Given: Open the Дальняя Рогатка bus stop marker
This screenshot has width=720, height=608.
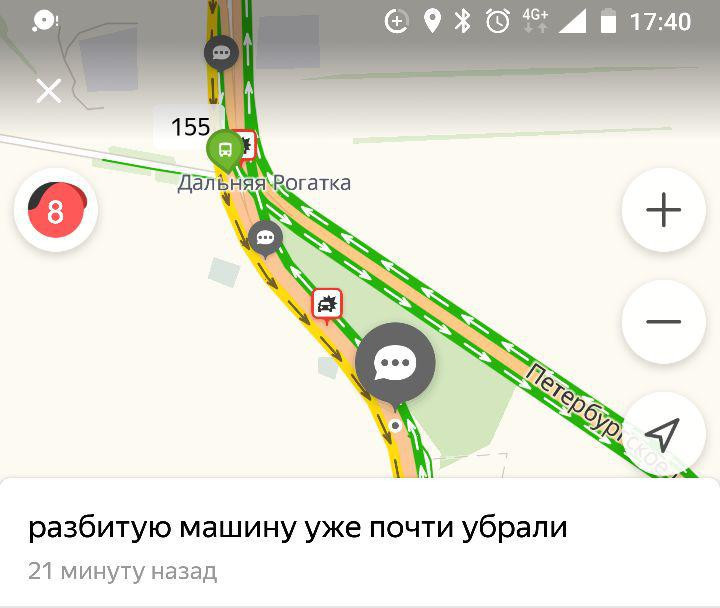Looking at the screenshot, I should click(x=224, y=150).
